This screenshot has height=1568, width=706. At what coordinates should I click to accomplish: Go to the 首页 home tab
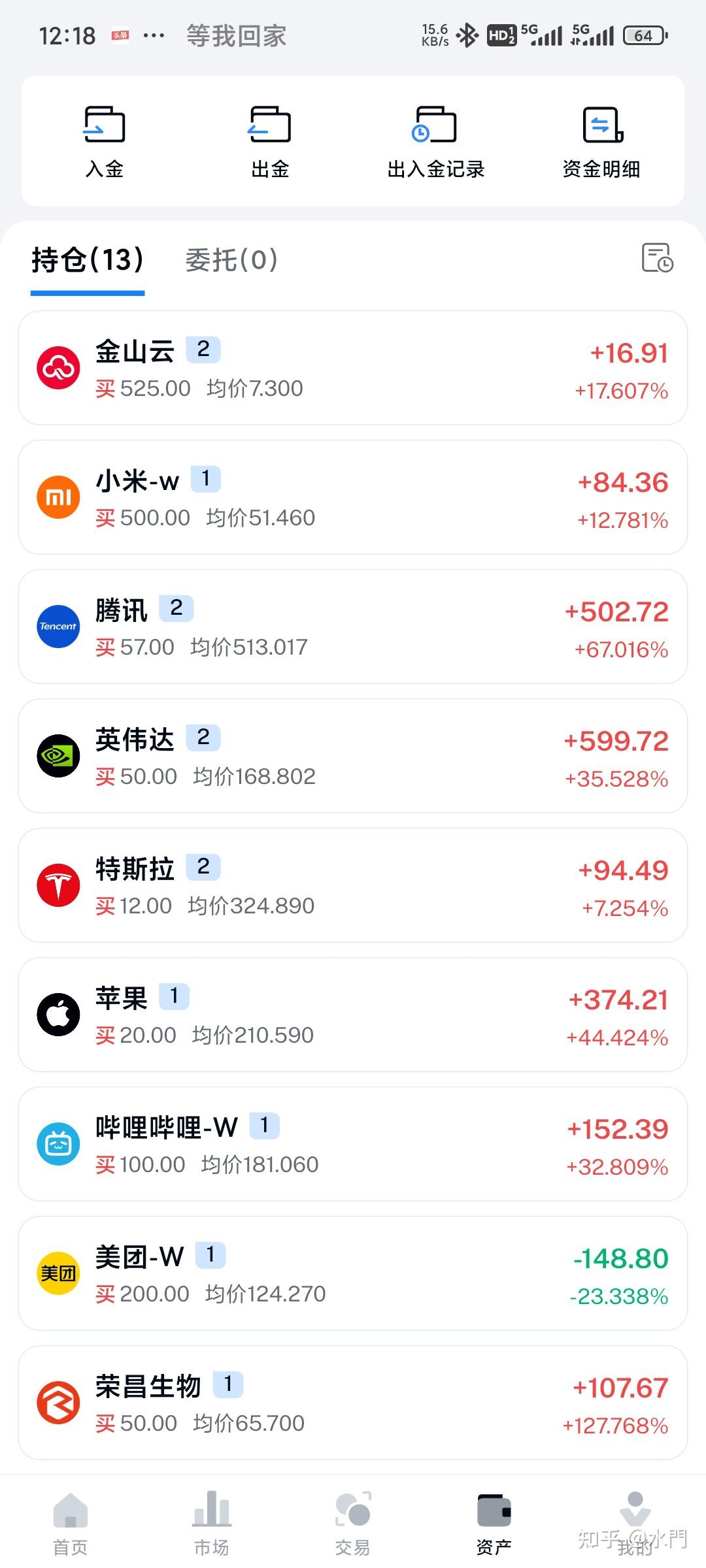(x=71, y=1524)
